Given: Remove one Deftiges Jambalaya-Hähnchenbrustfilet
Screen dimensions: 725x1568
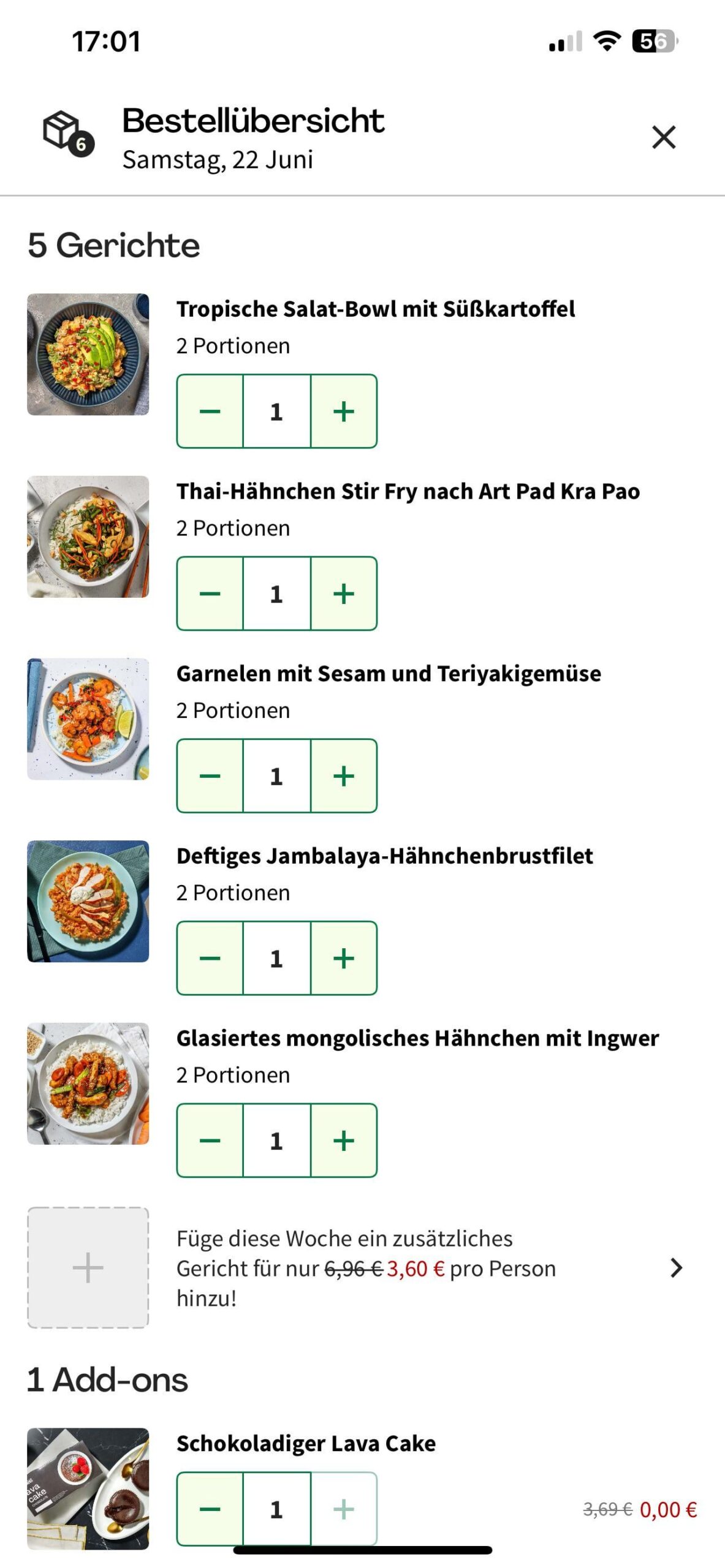Looking at the screenshot, I should [210, 958].
